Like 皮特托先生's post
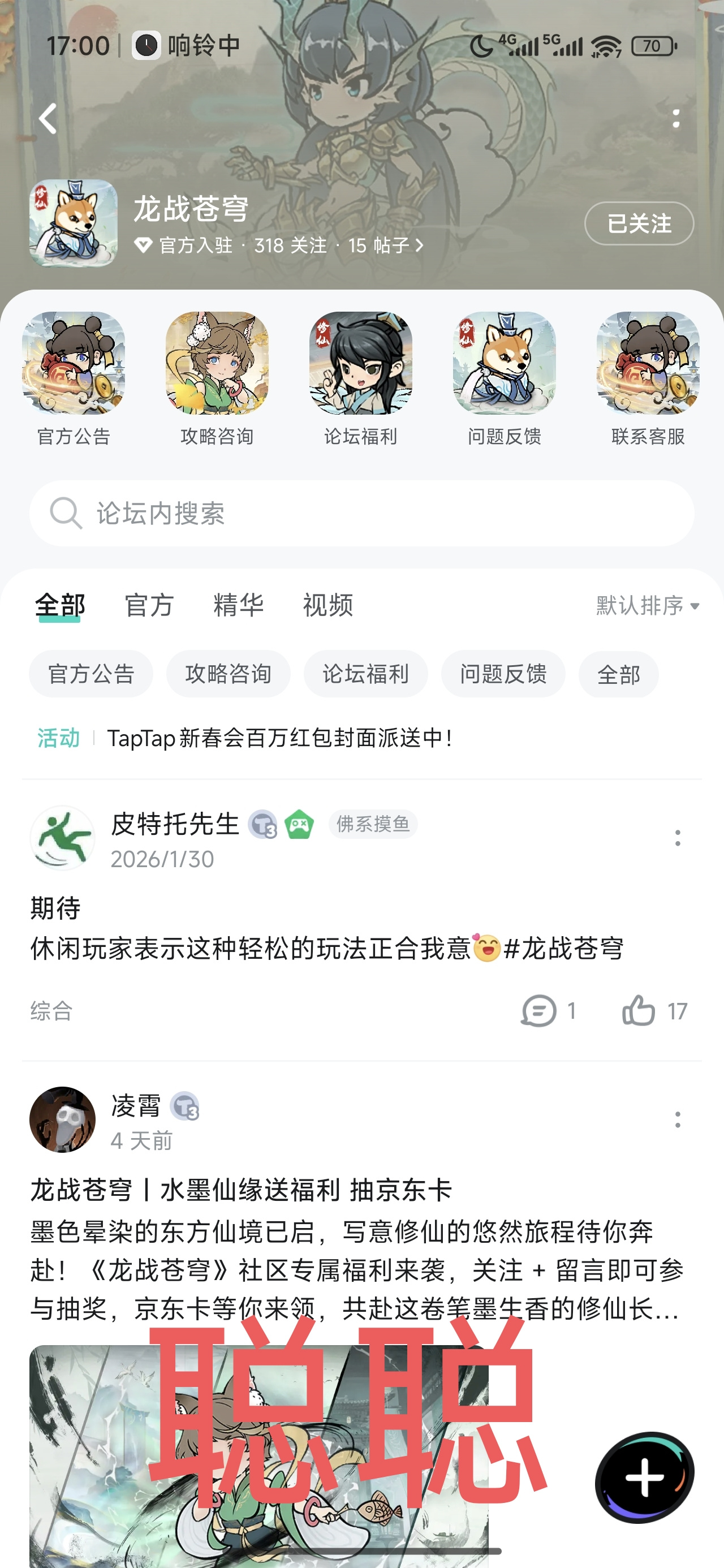This screenshot has height=1568, width=724. tap(654, 1010)
